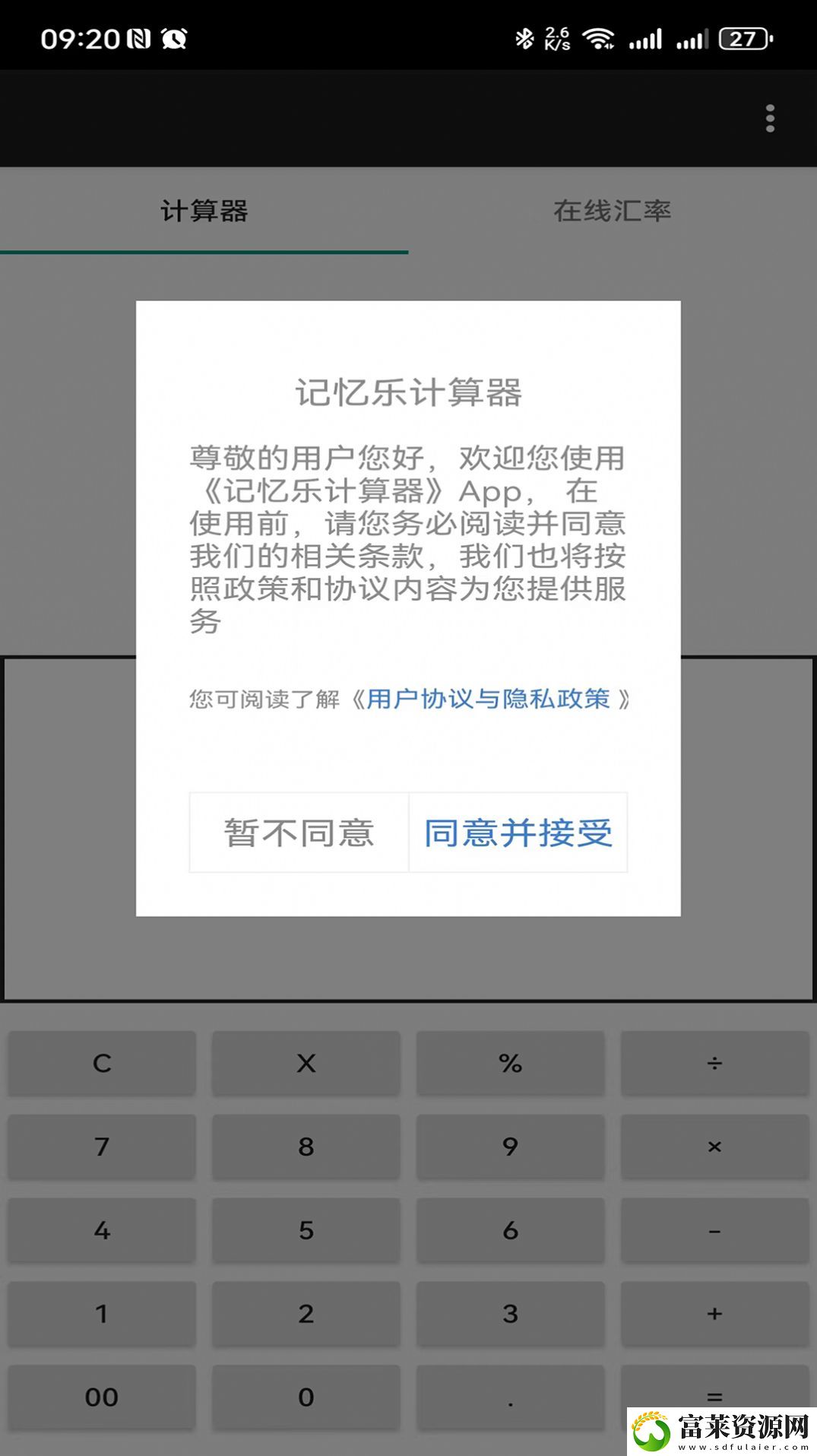Select the 计算器 tab

tap(204, 211)
